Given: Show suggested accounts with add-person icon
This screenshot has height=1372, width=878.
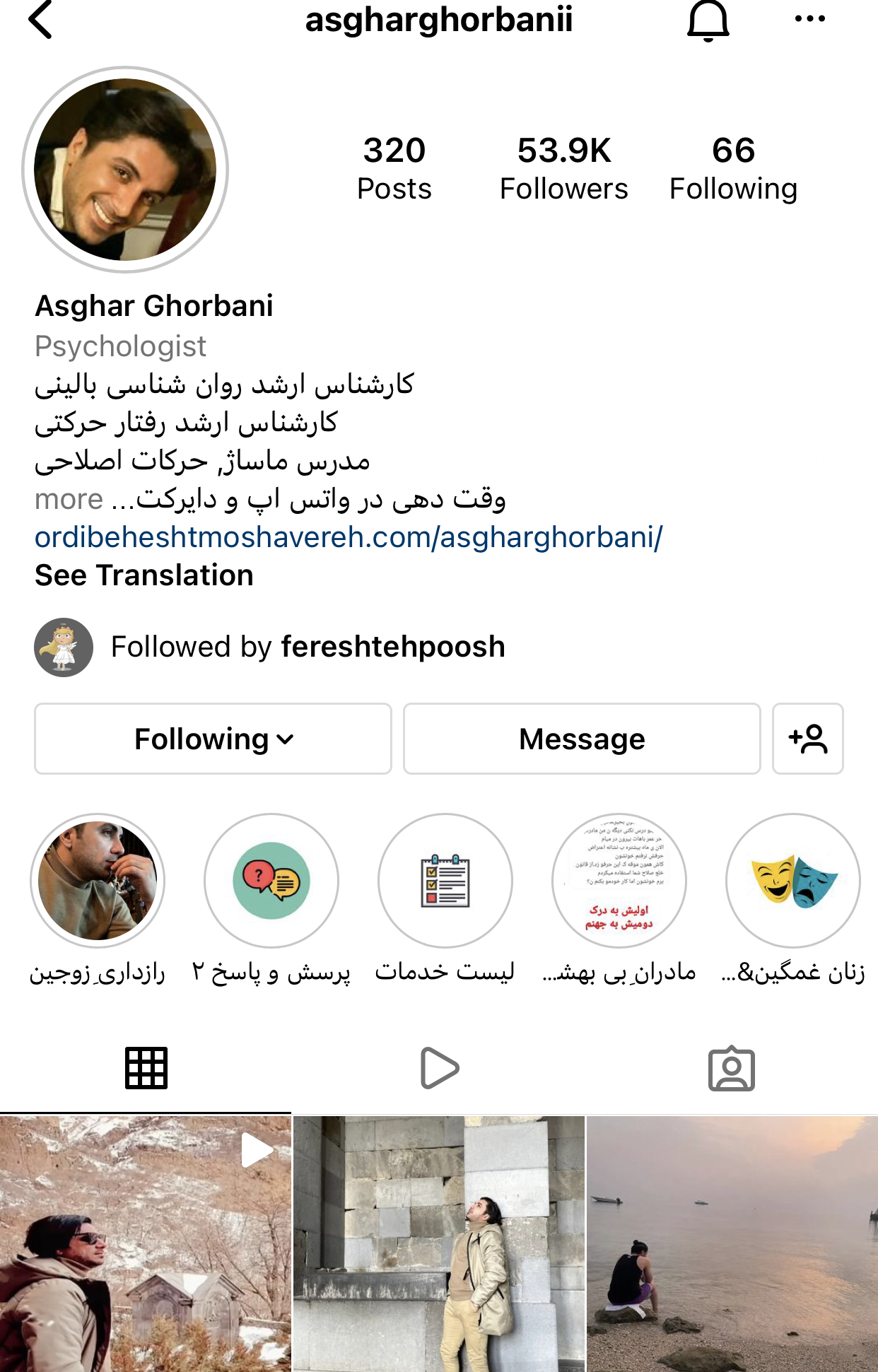Looking at the screenshot, I should (x=807, y=739).
